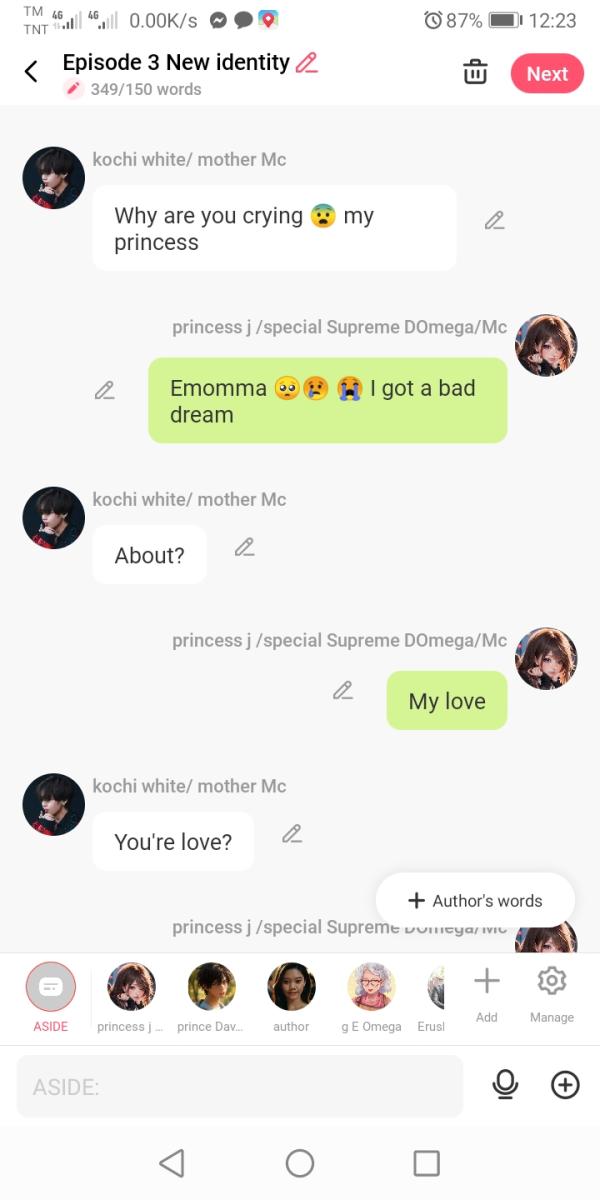Open the plus attachment options

click(x=565, y=1085)
